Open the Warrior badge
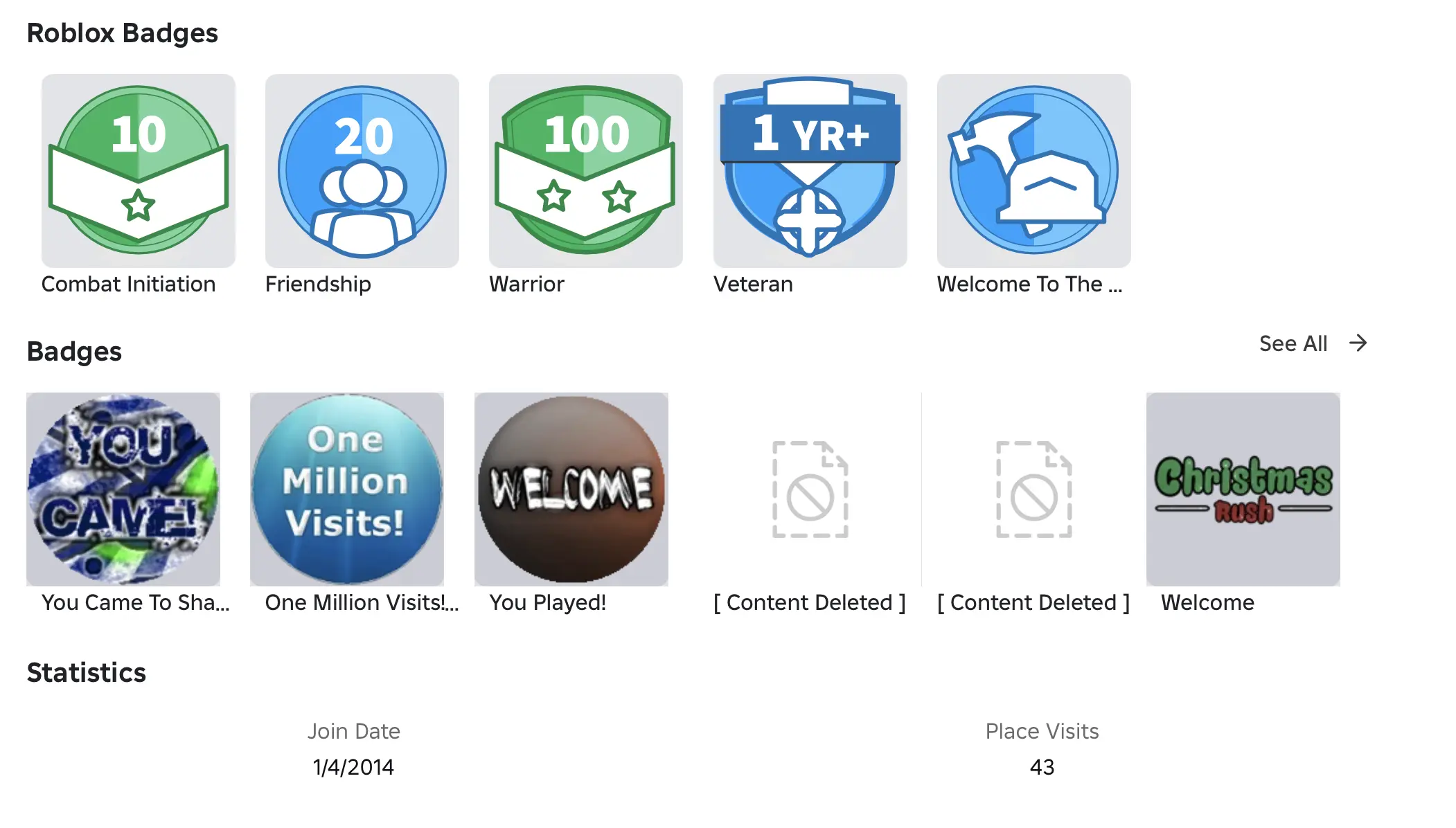1456x828 pixels. tap(585, 171)
